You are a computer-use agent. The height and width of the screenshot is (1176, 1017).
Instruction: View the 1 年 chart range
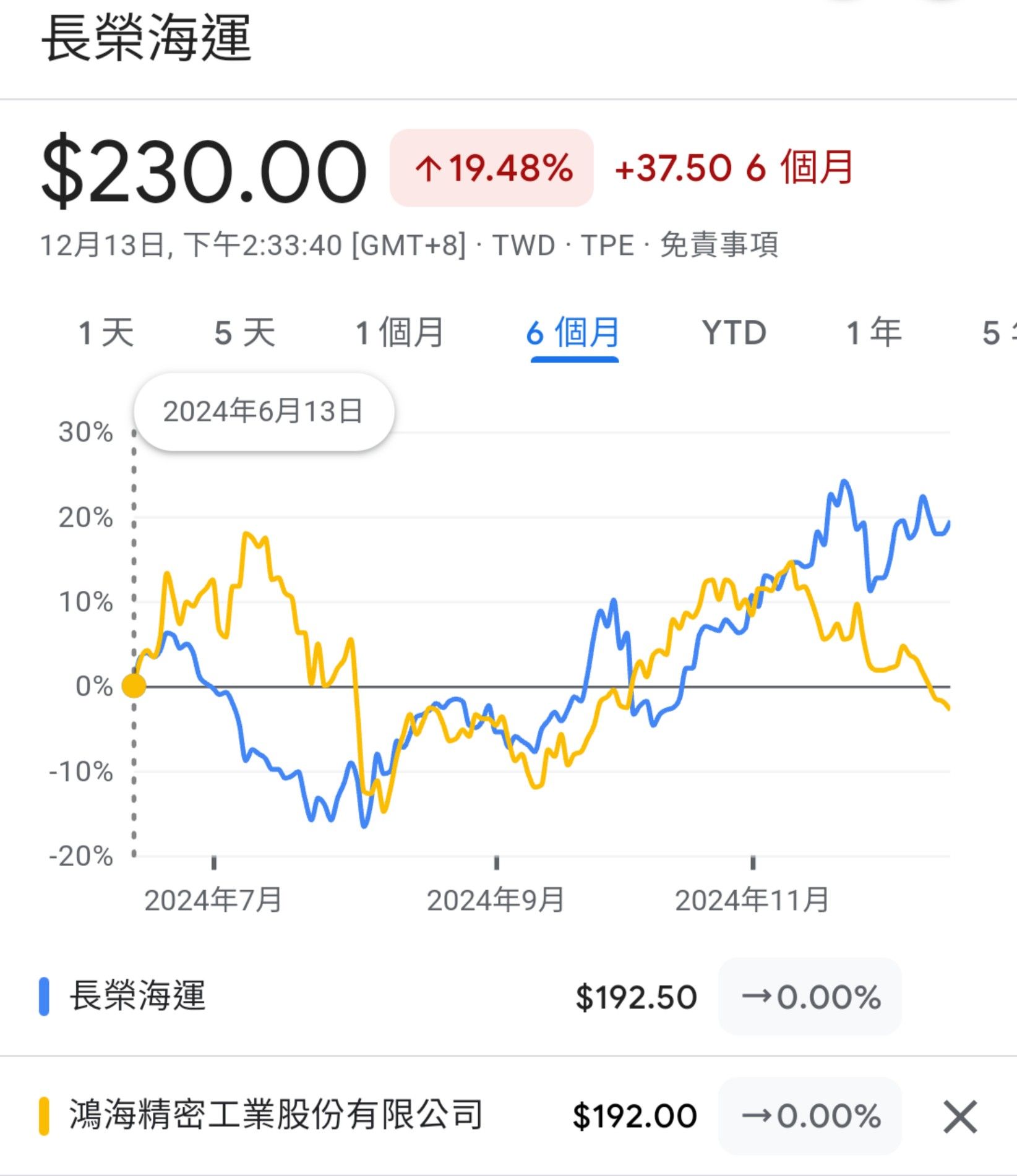873,333
